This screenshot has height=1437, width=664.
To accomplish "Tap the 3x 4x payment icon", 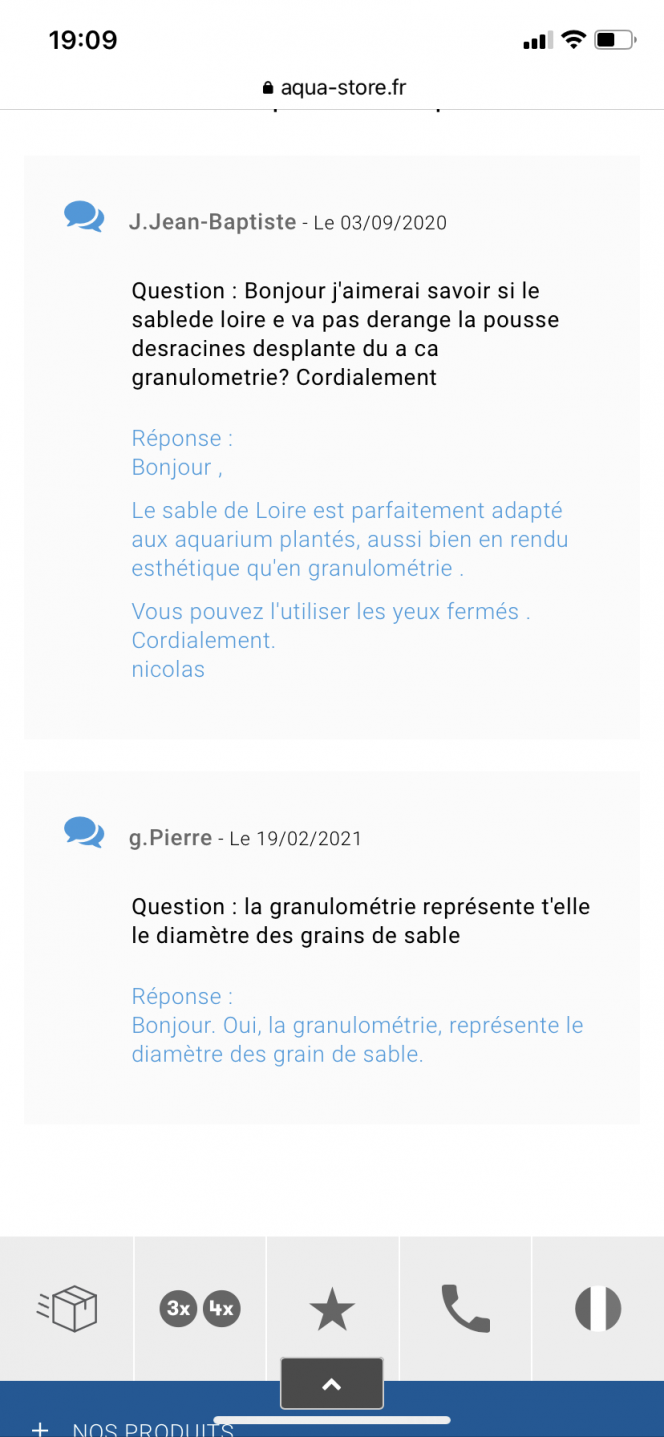I will [x=200, y=1308].
